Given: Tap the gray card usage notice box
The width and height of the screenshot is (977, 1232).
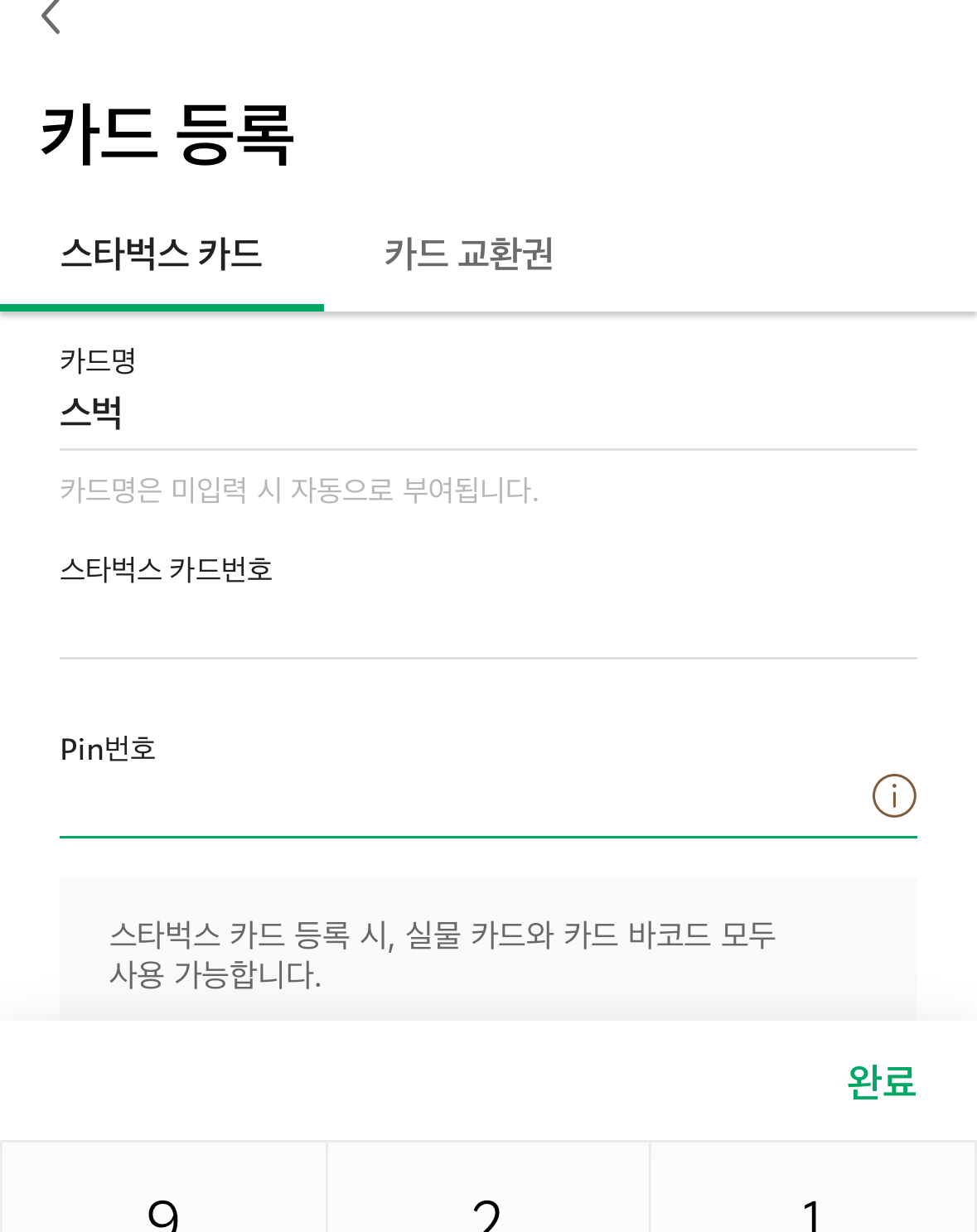Looking at the screenshot, I should 488,953.
